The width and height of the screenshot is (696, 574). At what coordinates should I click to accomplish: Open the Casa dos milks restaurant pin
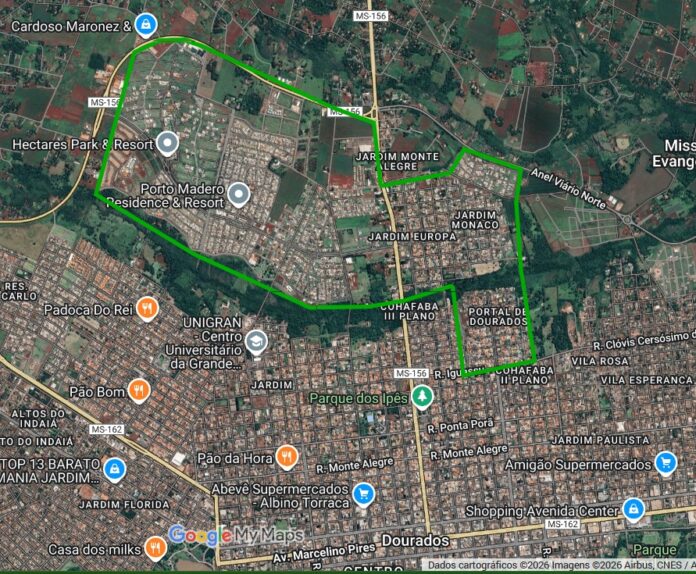tap(155, 548)
